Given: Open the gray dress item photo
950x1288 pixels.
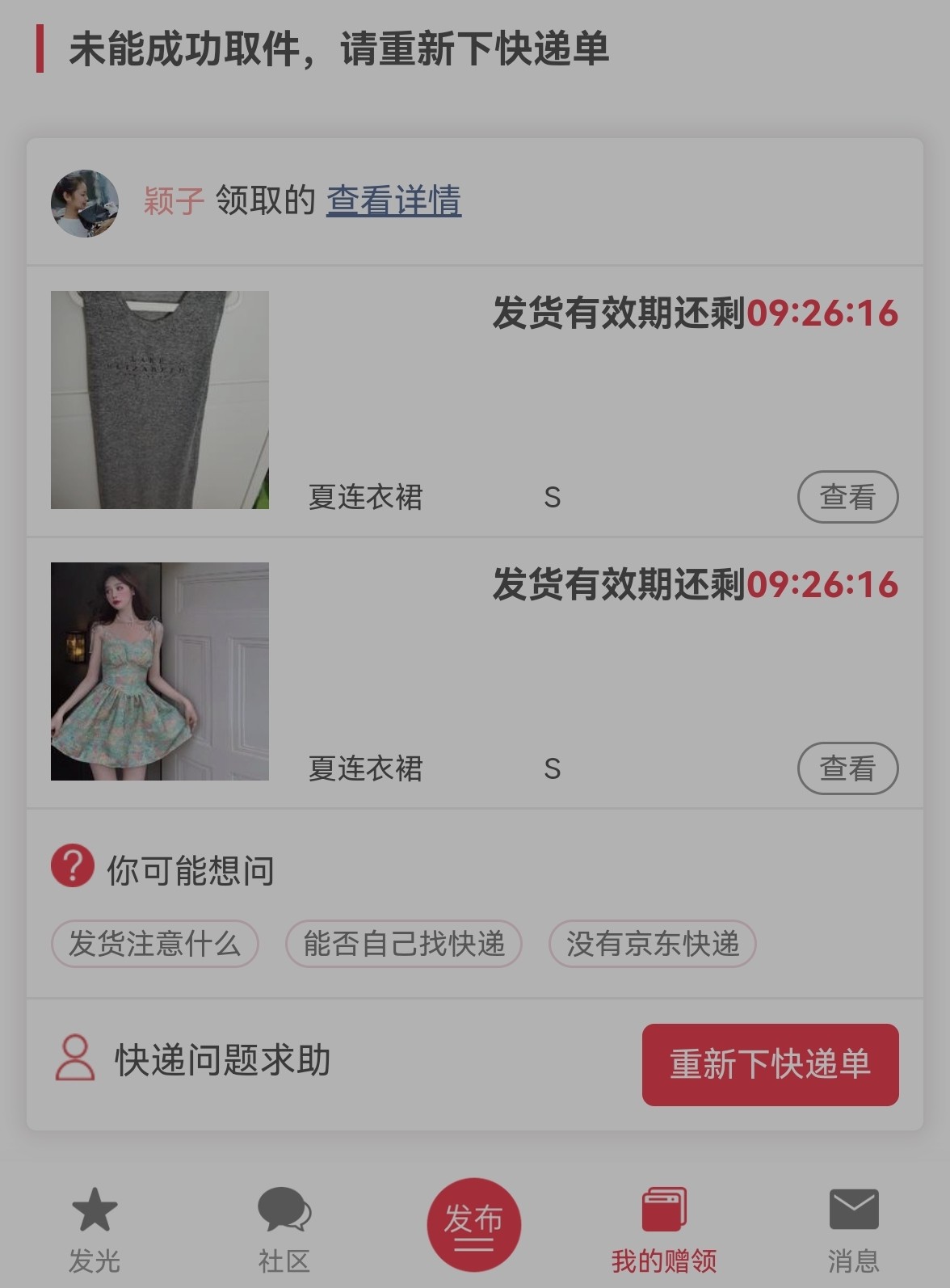Looking at the screenshot, I should (x=160, y=400).
